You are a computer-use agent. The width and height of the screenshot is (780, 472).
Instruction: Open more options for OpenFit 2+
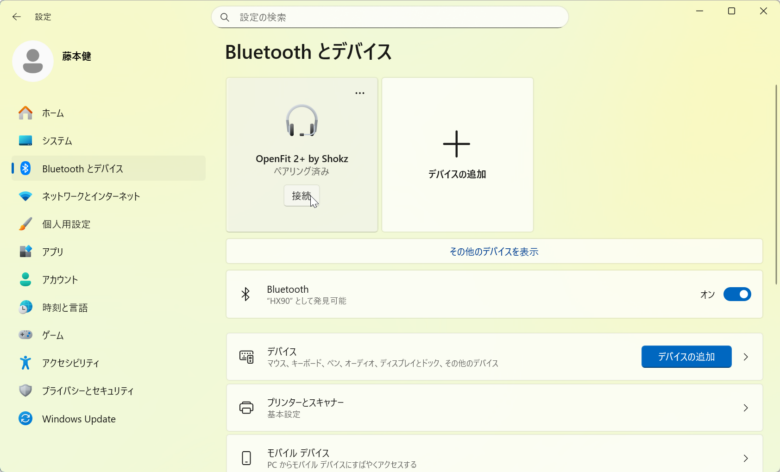pyautogui.click(x=360, y=93)
